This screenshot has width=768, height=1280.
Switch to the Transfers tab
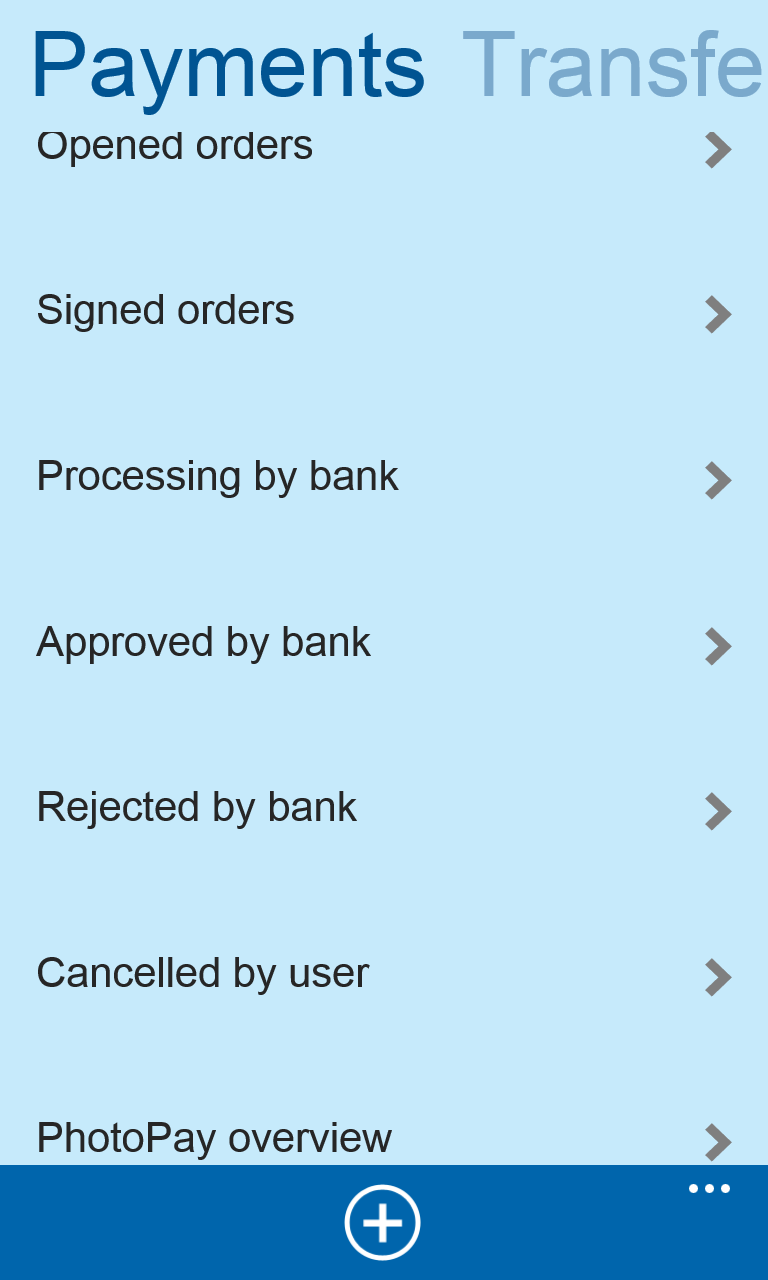tap(612, 66)
